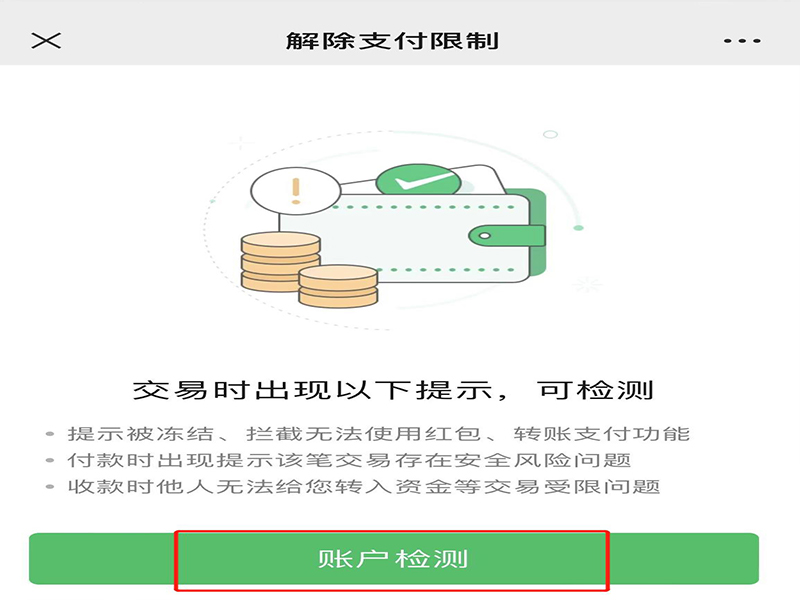Open the three-dot overflow menu

pos(741,41)
